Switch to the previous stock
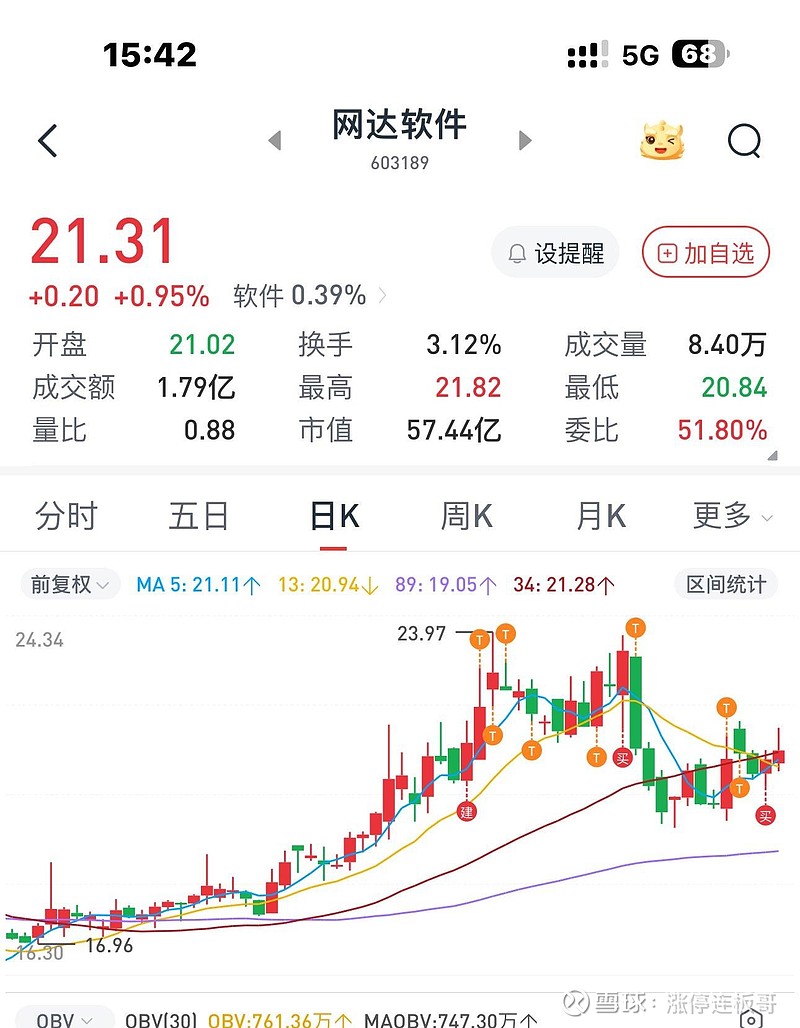Viewport: 800px width, 1028px height. 274,141
